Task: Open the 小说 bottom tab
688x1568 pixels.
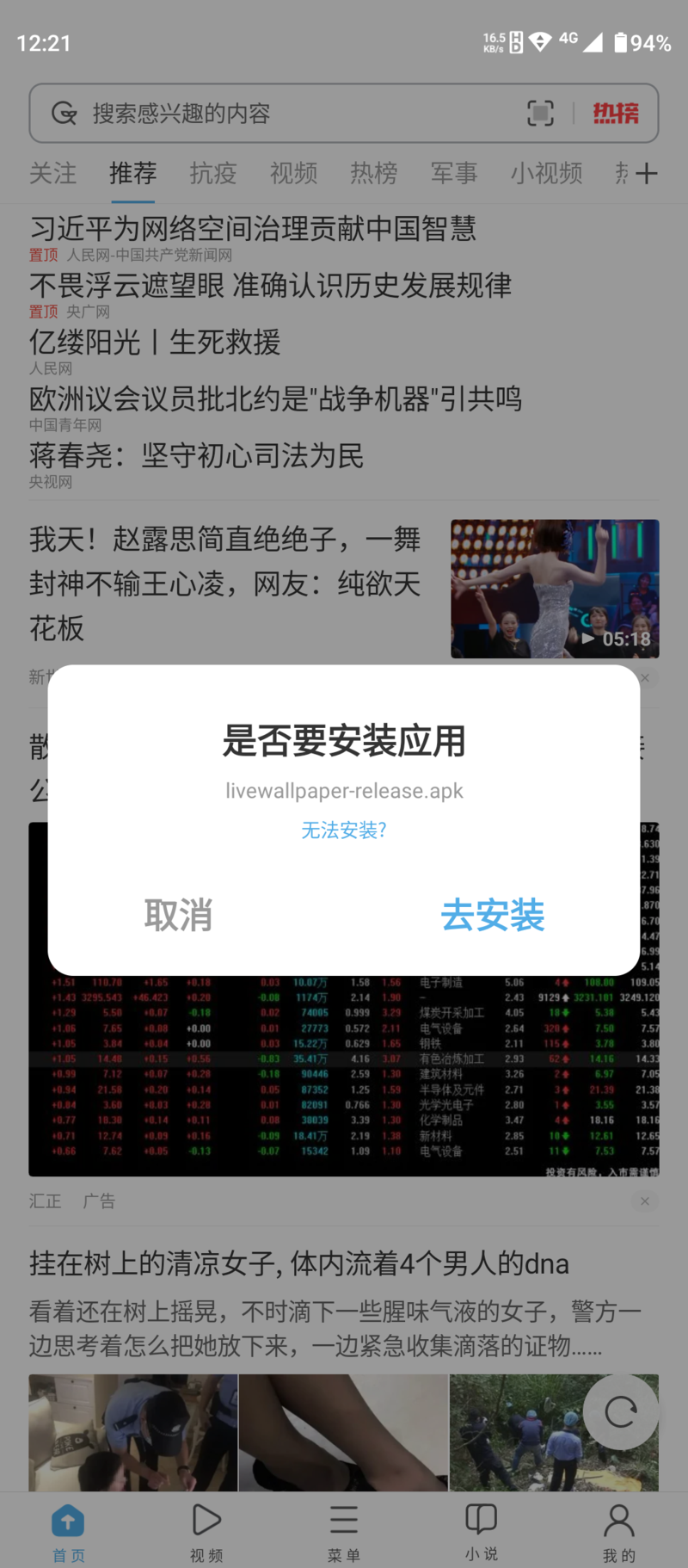Action: click(x=482, y=1532)
